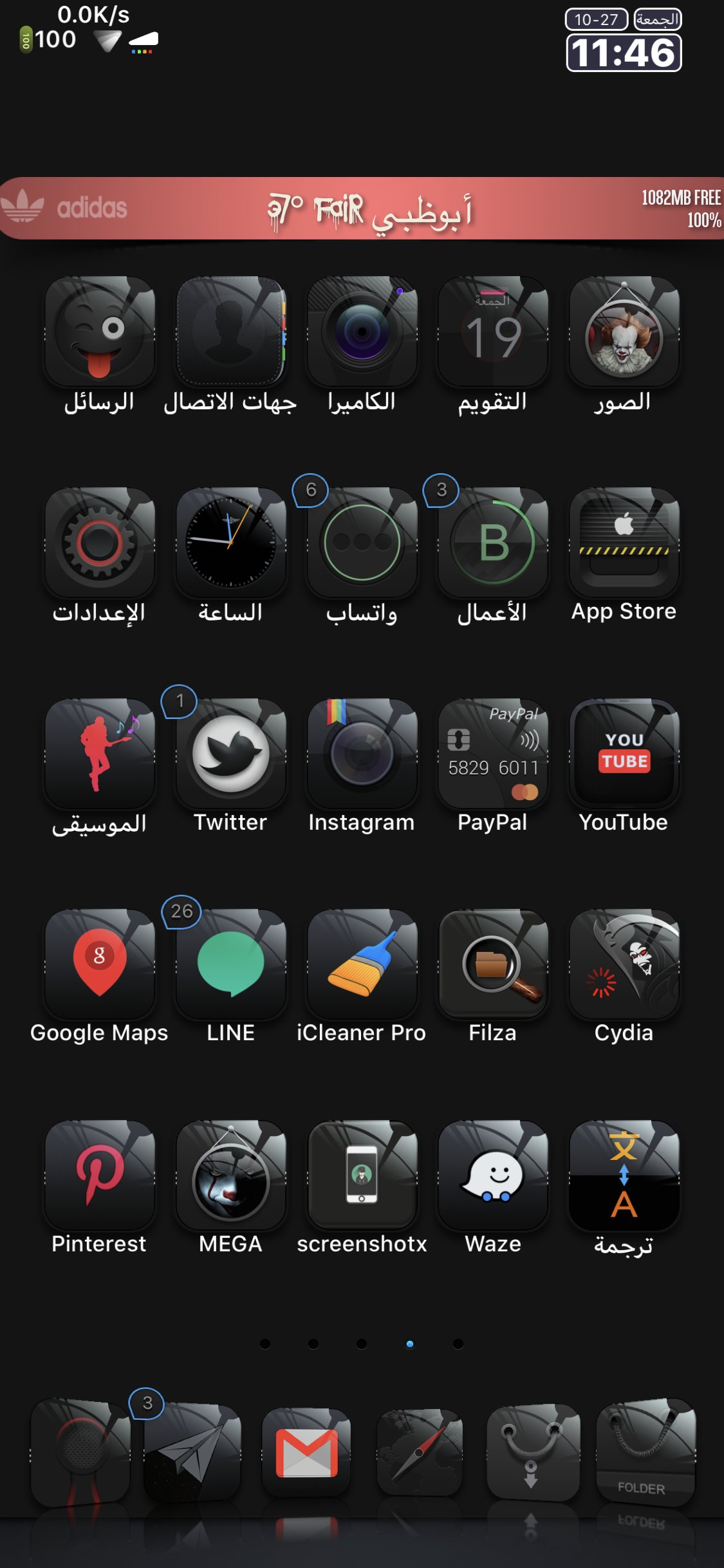The image size is (724, 1568).
Task: Open Safari compass in the dock
Action: 420,1453
